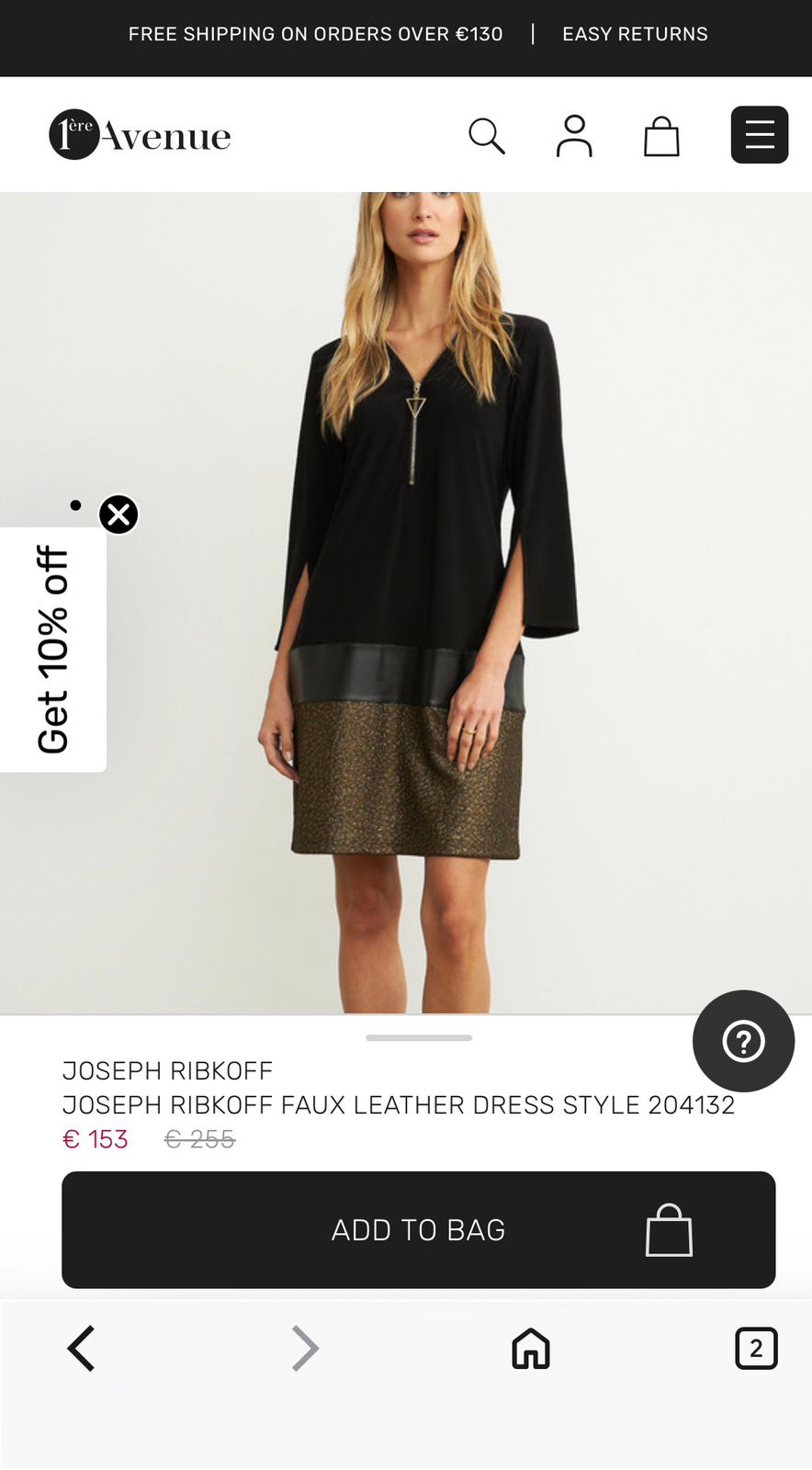Dismiss the Get 10% off tab
The height and width of the screenshot is (1470, 812).
tap(118, 514)
